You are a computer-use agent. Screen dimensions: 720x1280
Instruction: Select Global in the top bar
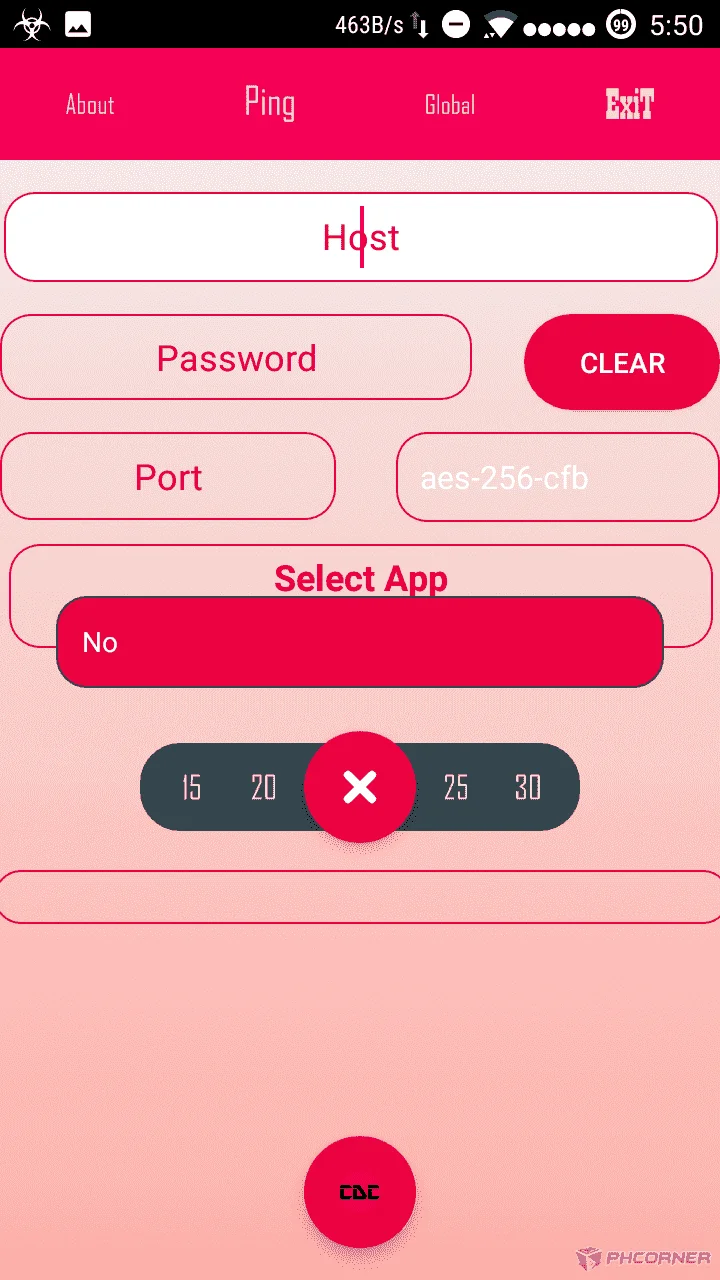[450, 104]
